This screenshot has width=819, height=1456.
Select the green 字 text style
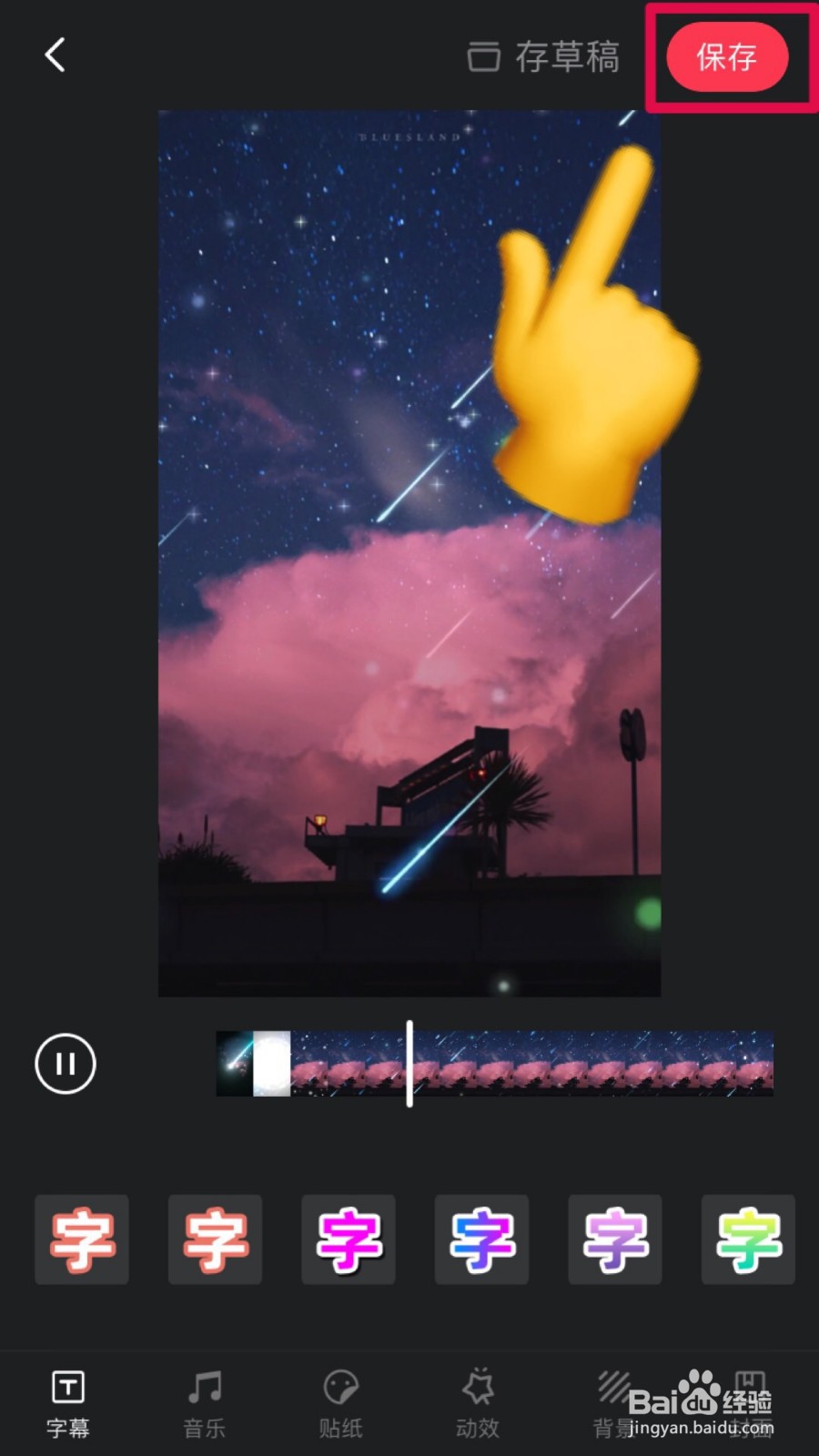point(747,1239)
